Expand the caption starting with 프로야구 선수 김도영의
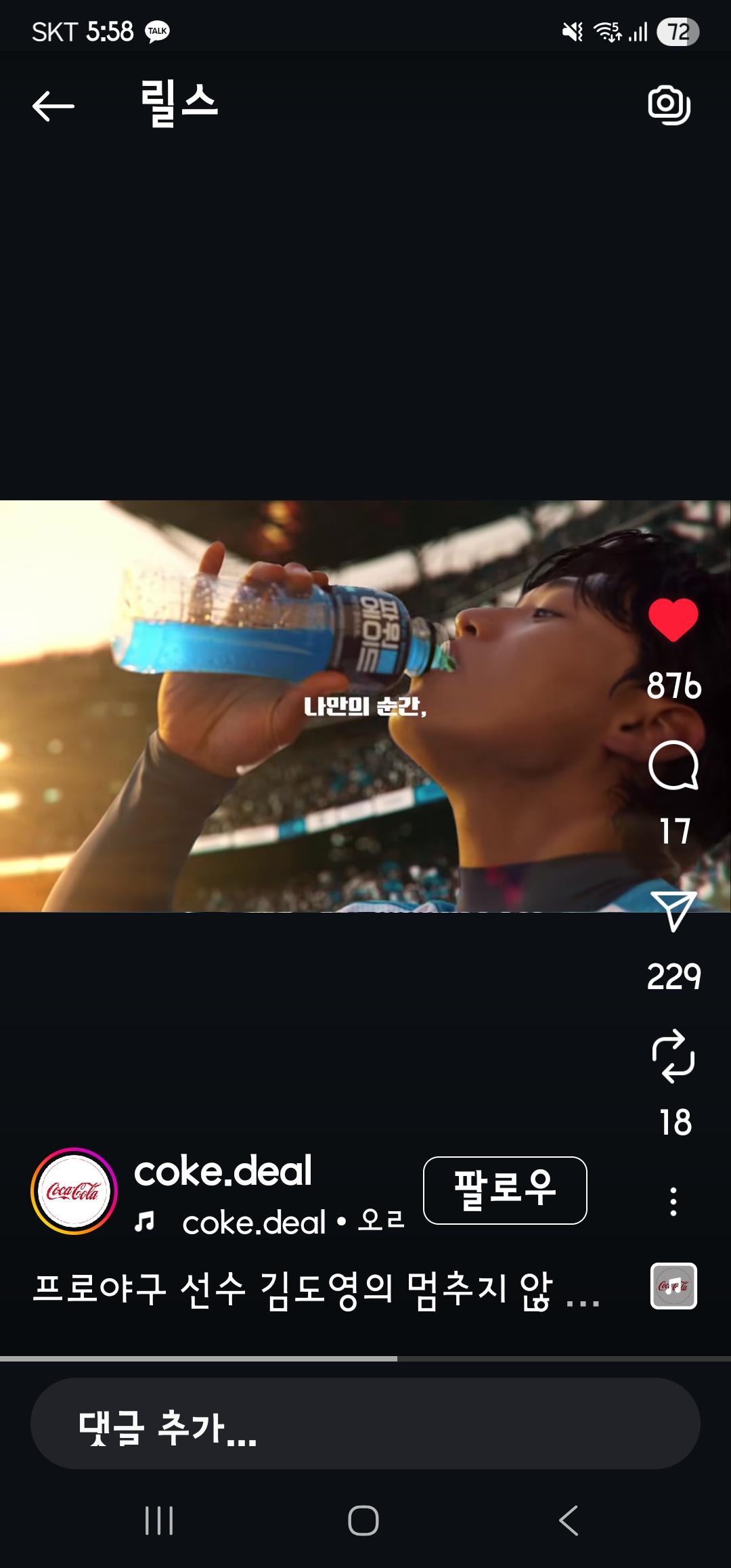The image size is (731, 1568). click(315, 1288)
